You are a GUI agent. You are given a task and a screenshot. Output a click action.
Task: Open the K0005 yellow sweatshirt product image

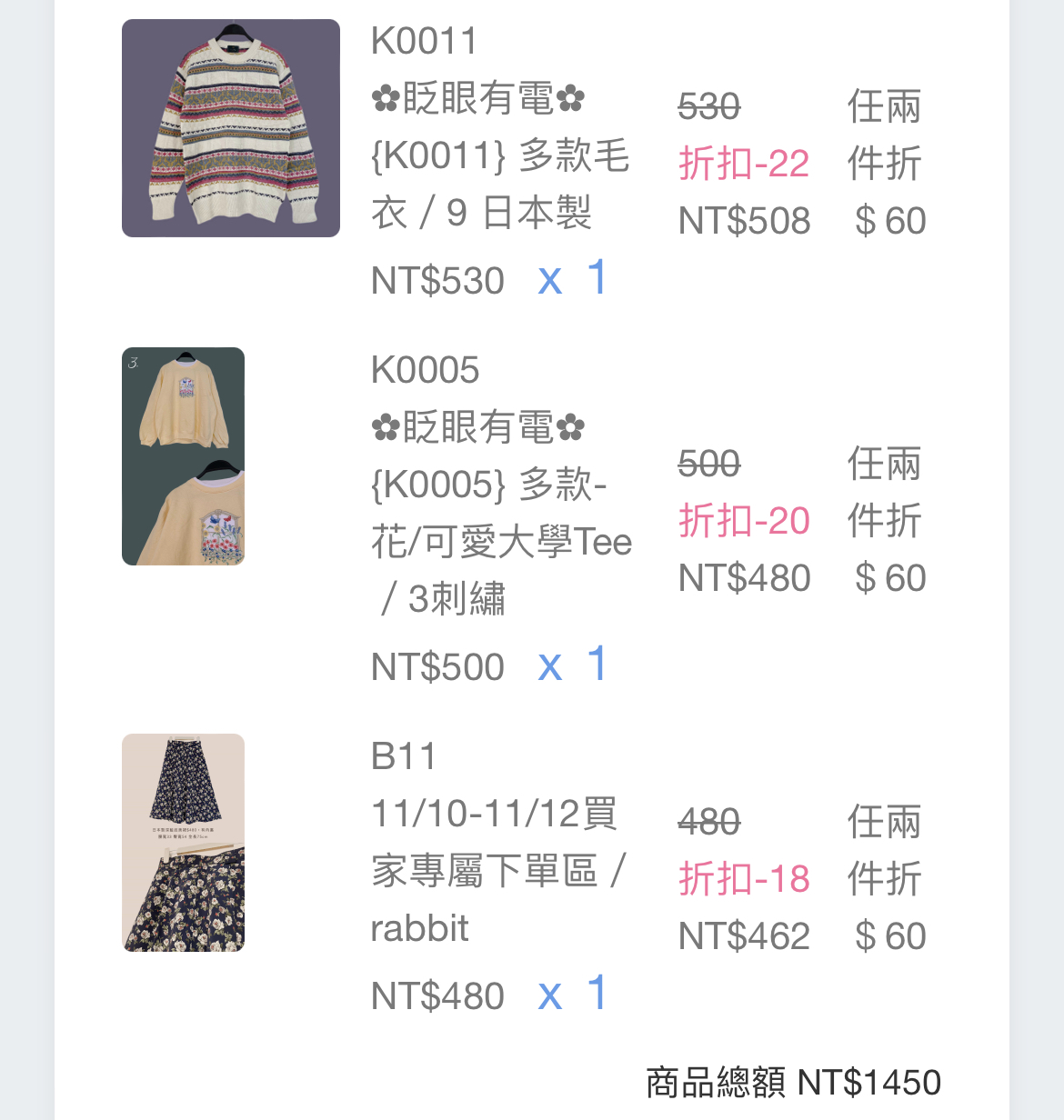pos(184,456)
